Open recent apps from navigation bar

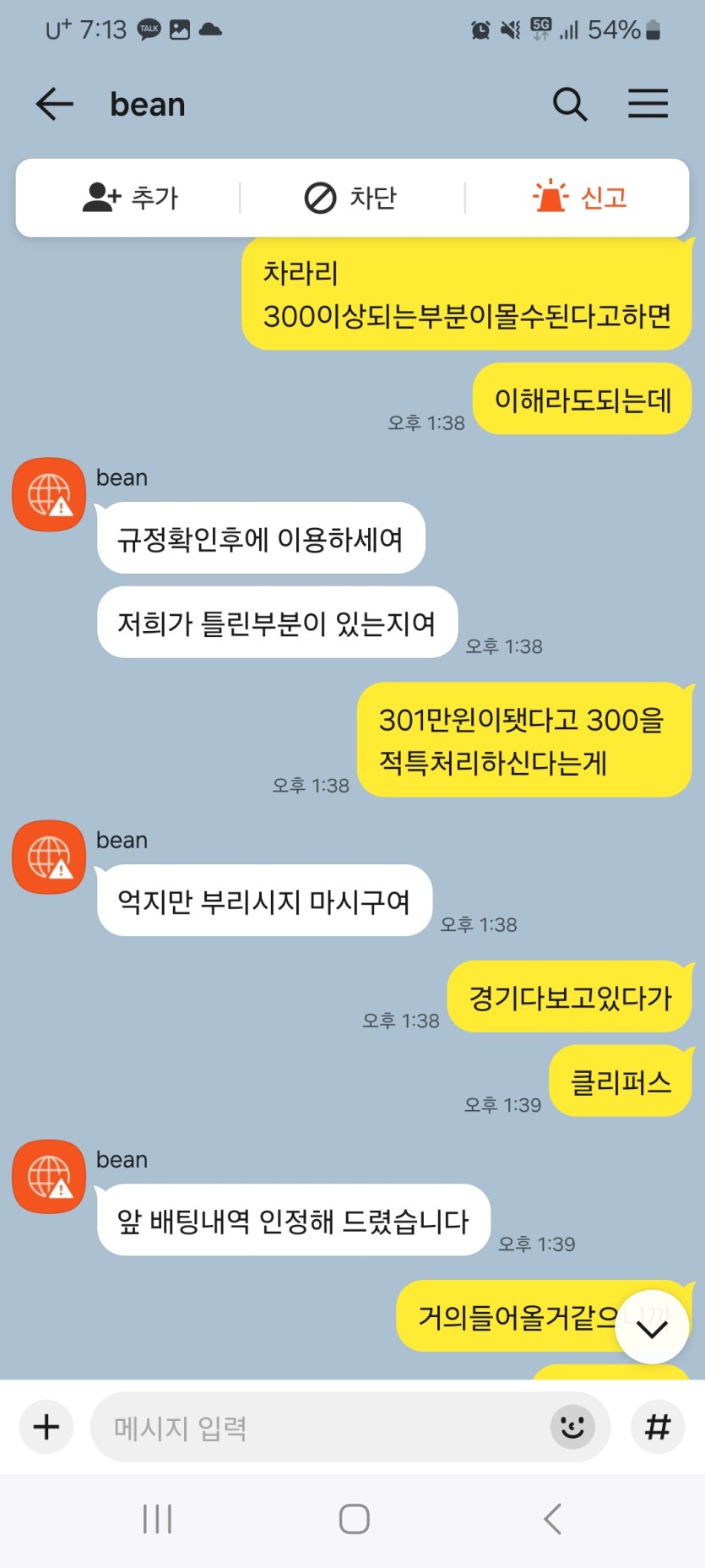[x=158, y=1518]
